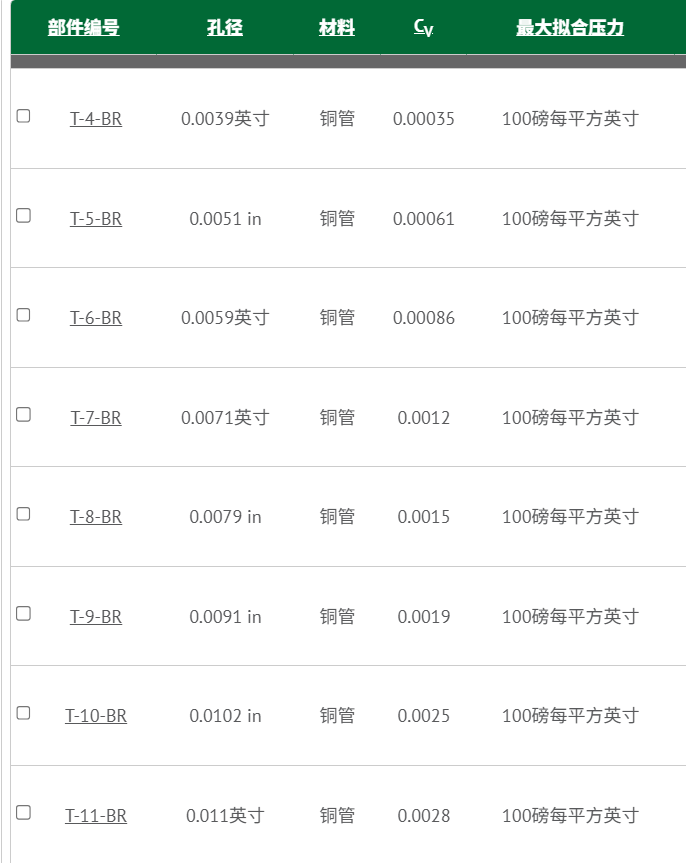This screenshot has height=863, width=686.
Task: Sort by the 孔径 column header
Action: pos(225,28)
